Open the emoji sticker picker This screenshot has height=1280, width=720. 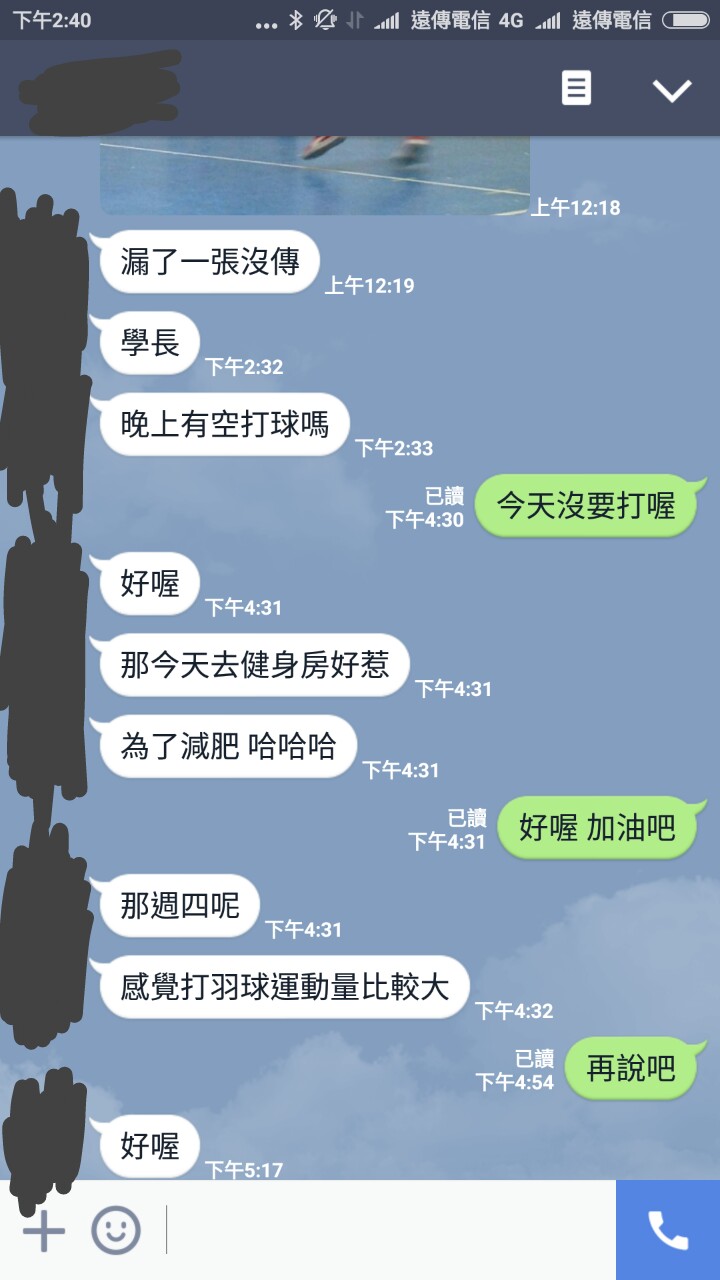tap(116, 1230)
